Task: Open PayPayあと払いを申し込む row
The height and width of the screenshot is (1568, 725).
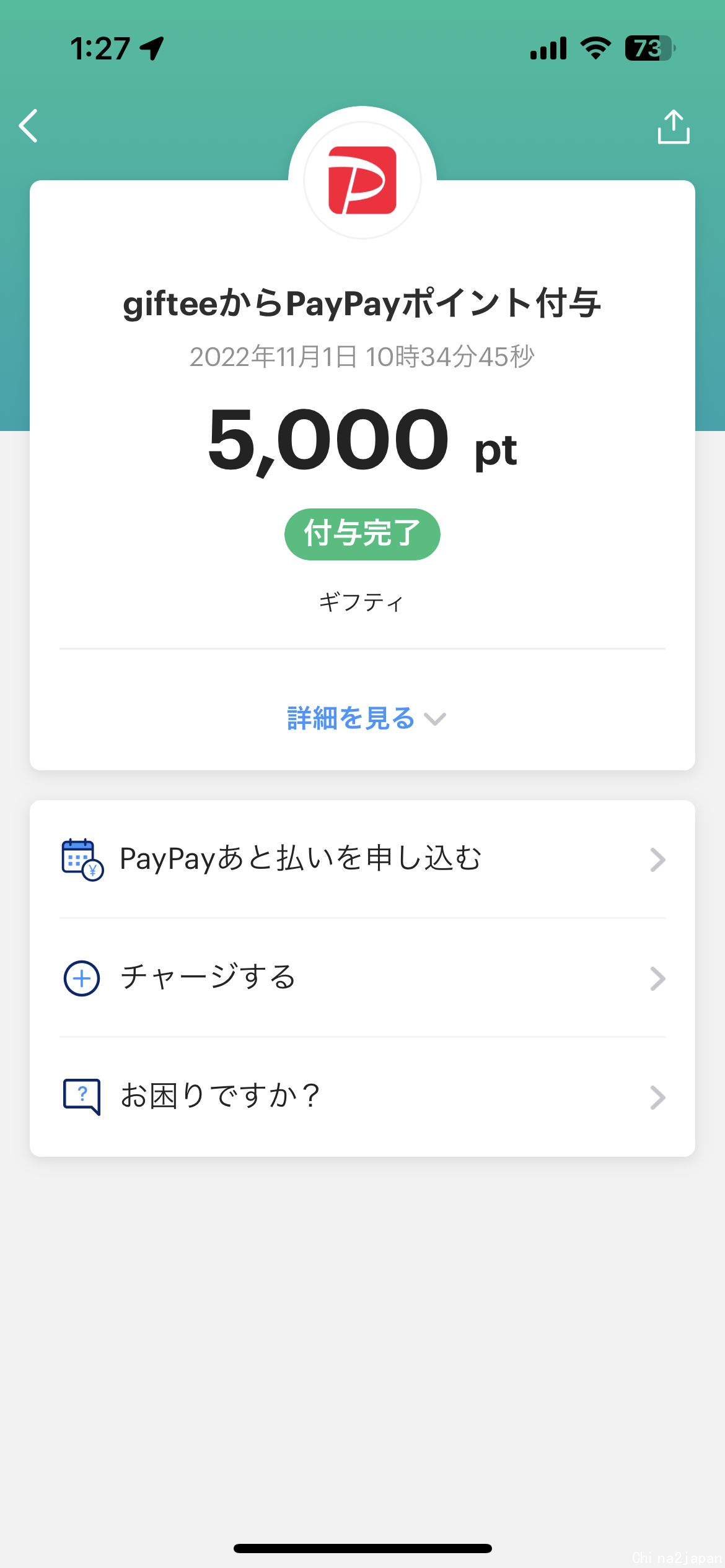Action: coord(362,860)
